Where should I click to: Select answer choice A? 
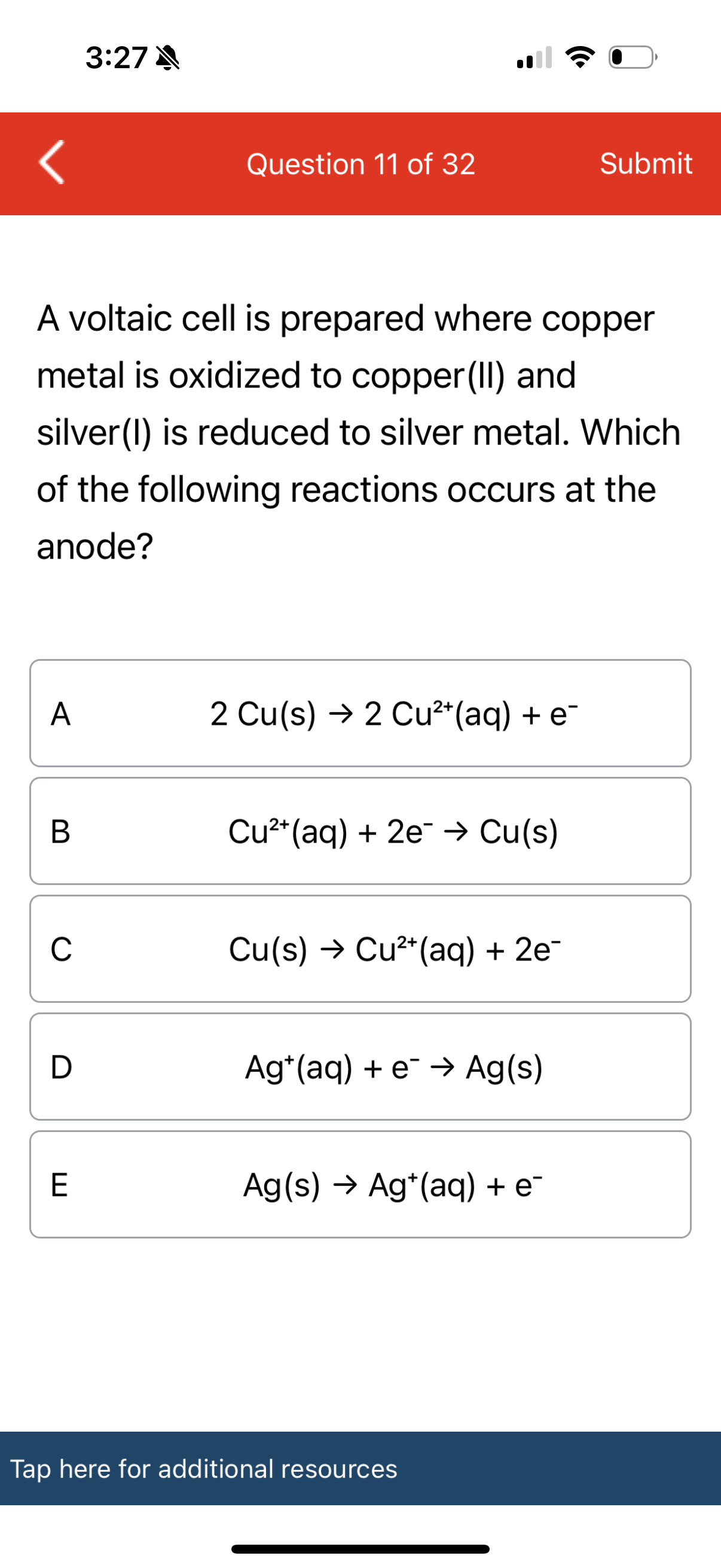(x=360, y=715)
